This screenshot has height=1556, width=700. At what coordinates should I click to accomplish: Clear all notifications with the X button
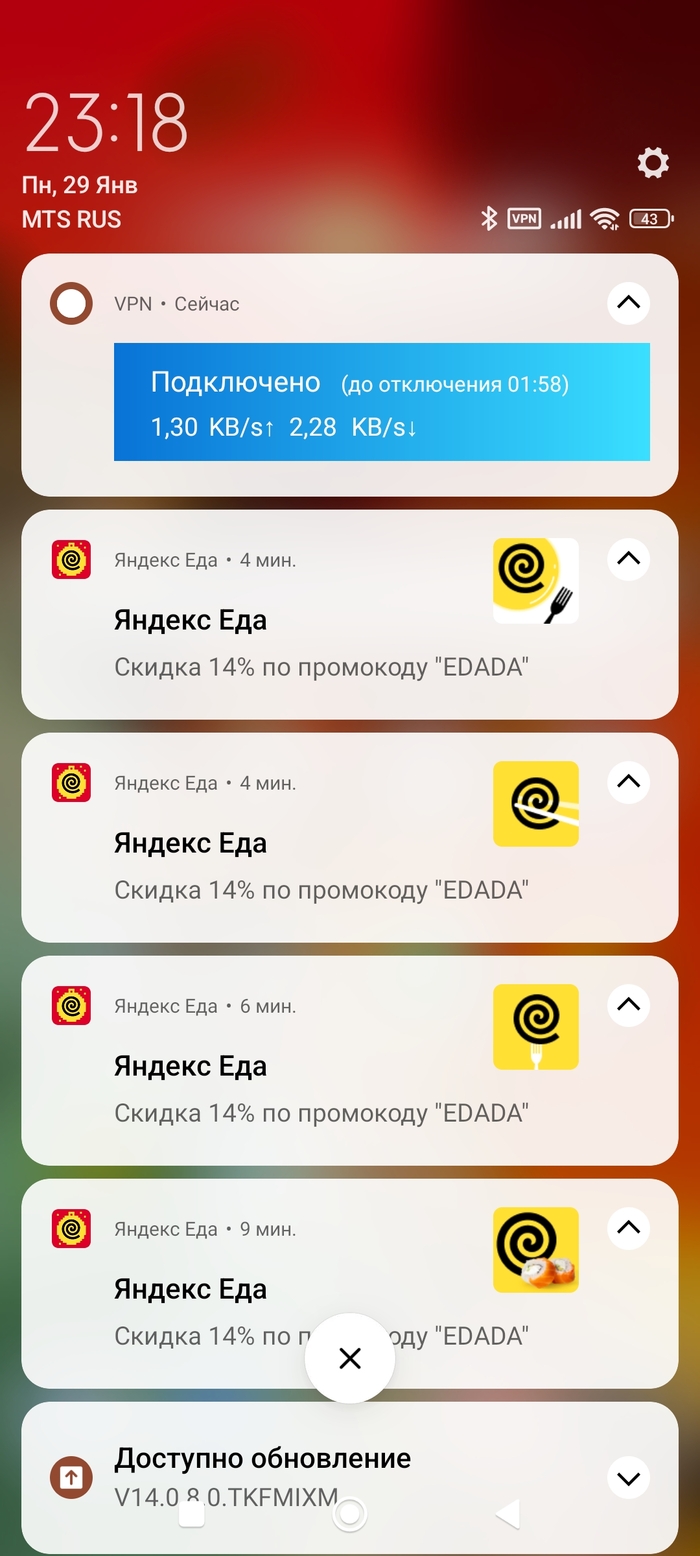click(x=350, y=1358)
